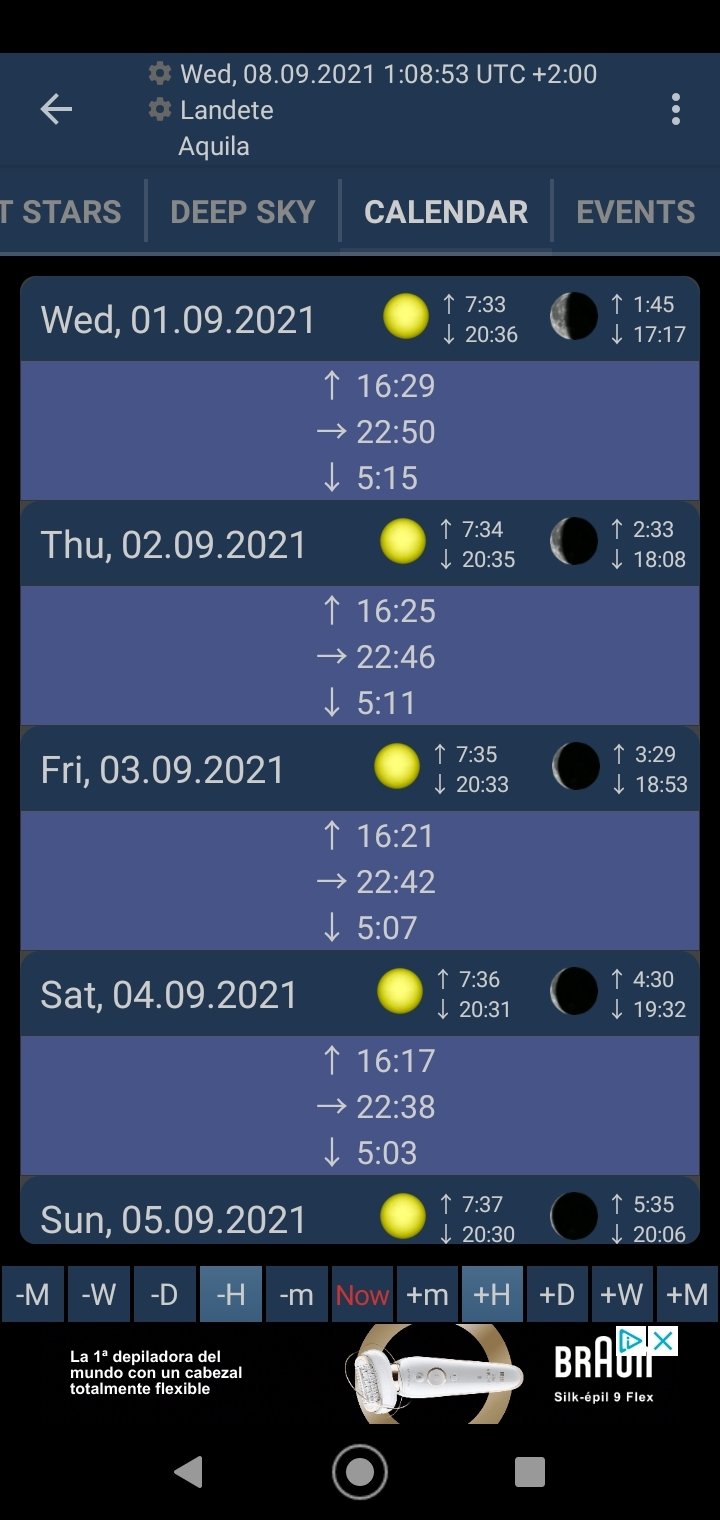
Task: Advance one hour with +H
Action: [x=492, y=1295]
